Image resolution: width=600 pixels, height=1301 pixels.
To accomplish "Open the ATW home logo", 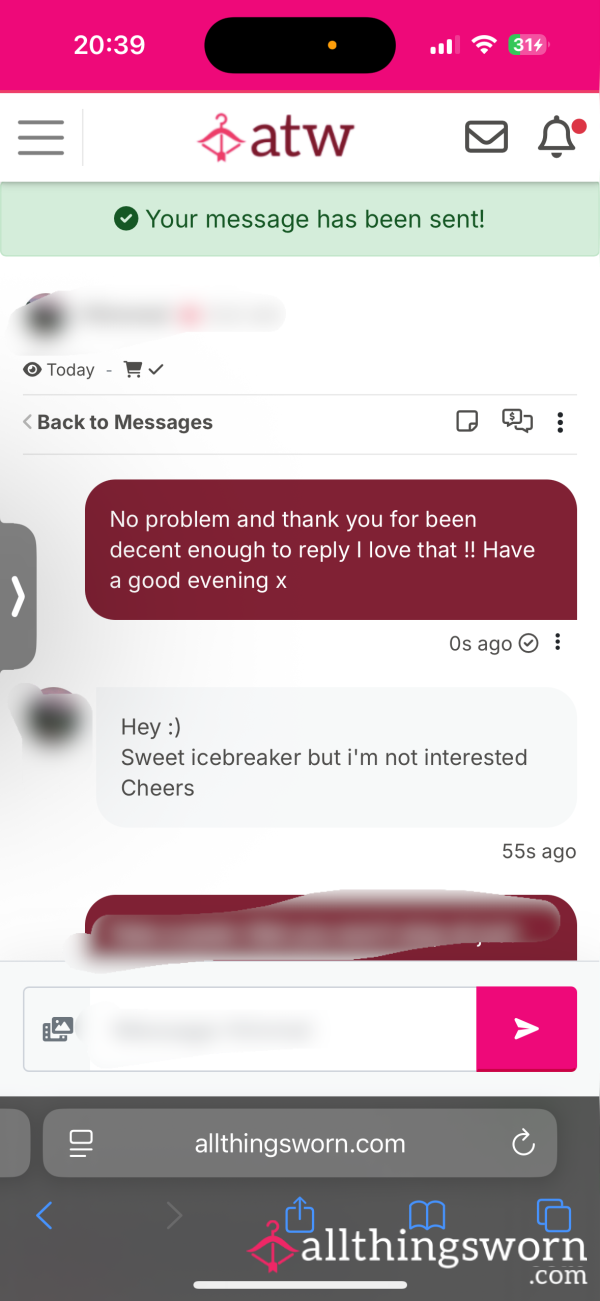I will pyautogui.click(x=275, y=137).
